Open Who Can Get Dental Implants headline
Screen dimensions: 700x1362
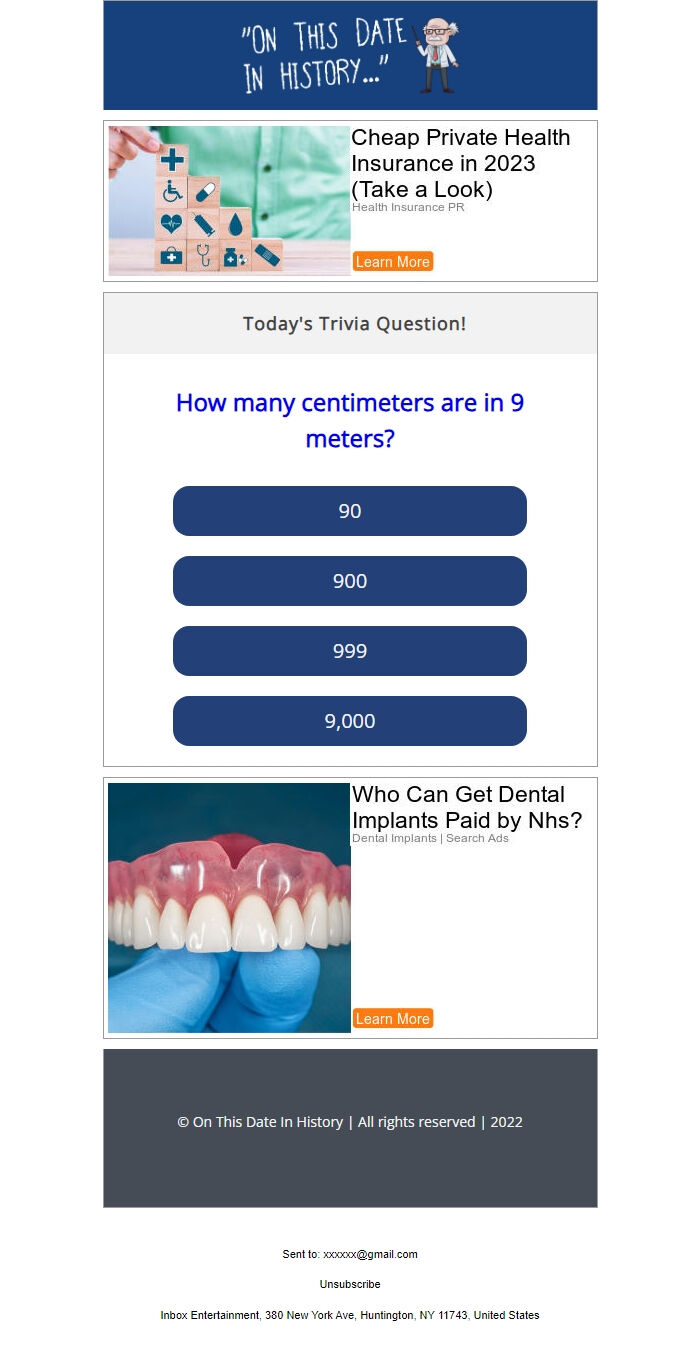(x=466, y=807)
